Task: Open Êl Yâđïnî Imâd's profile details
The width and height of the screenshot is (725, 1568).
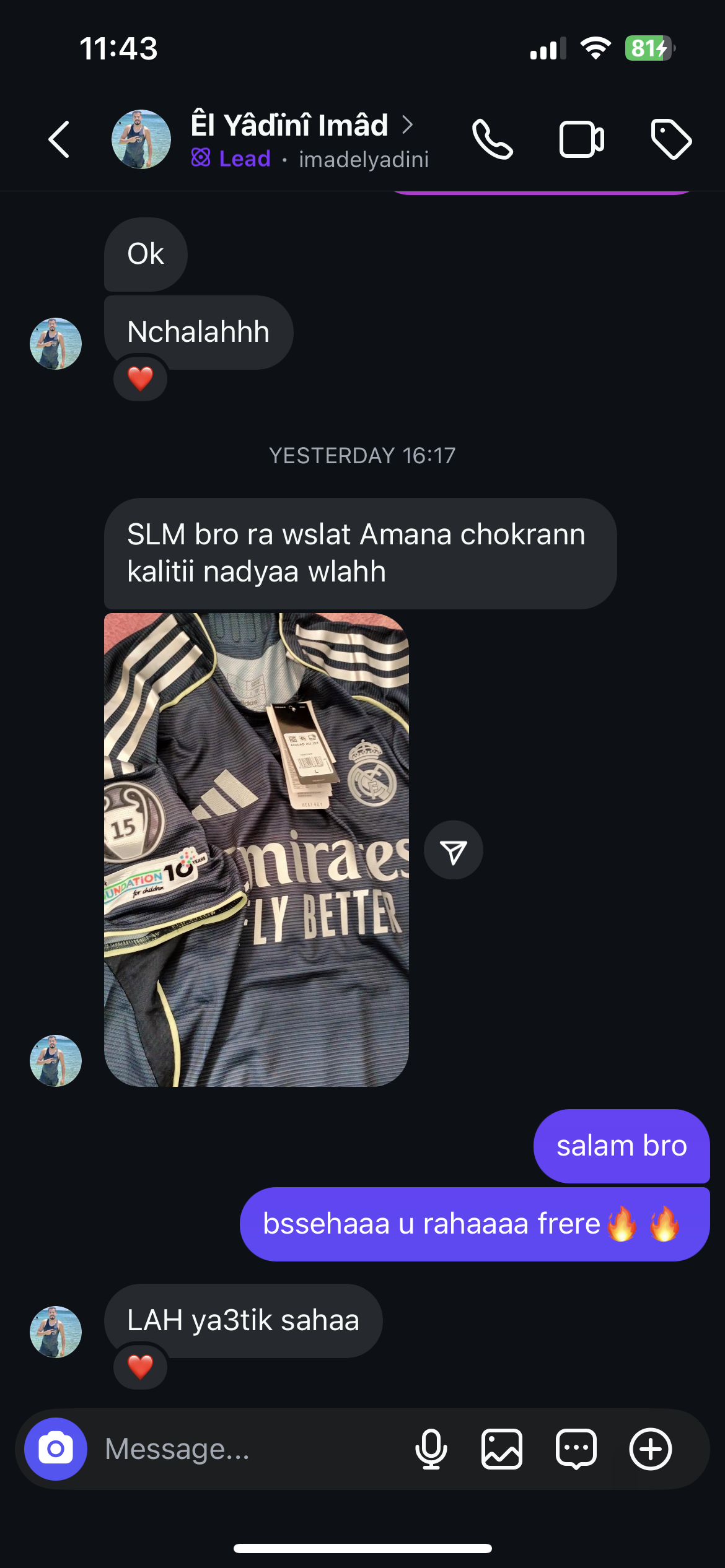Action: tap(302, 126)
